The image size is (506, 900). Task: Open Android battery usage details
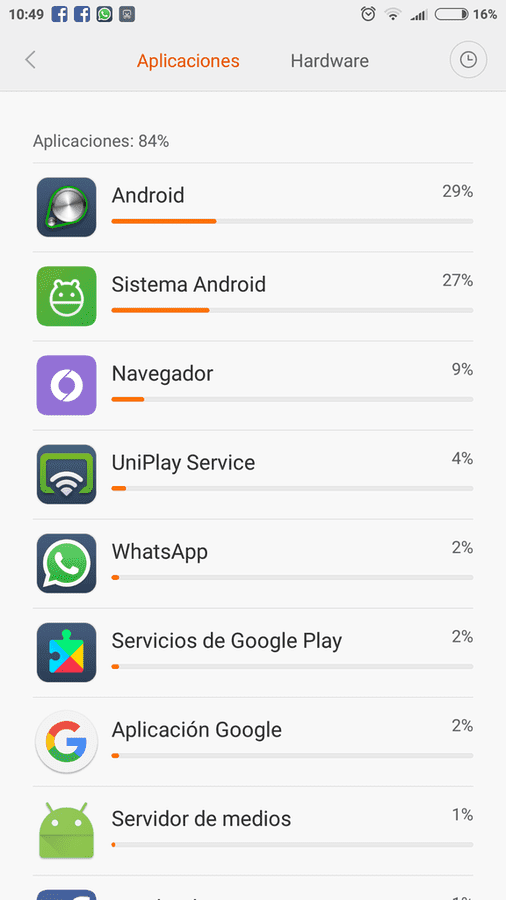(253, 207)
